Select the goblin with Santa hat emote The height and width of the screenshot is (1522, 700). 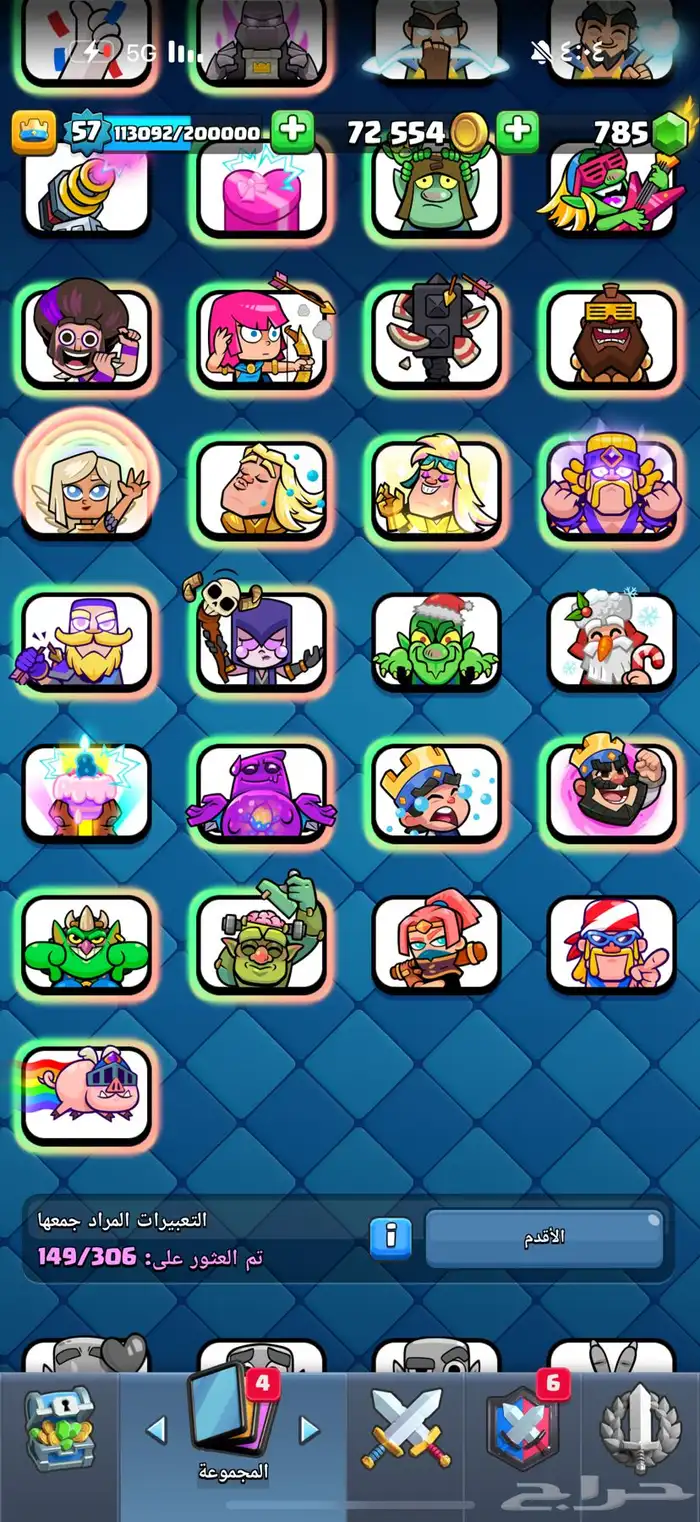pos(436,641)
